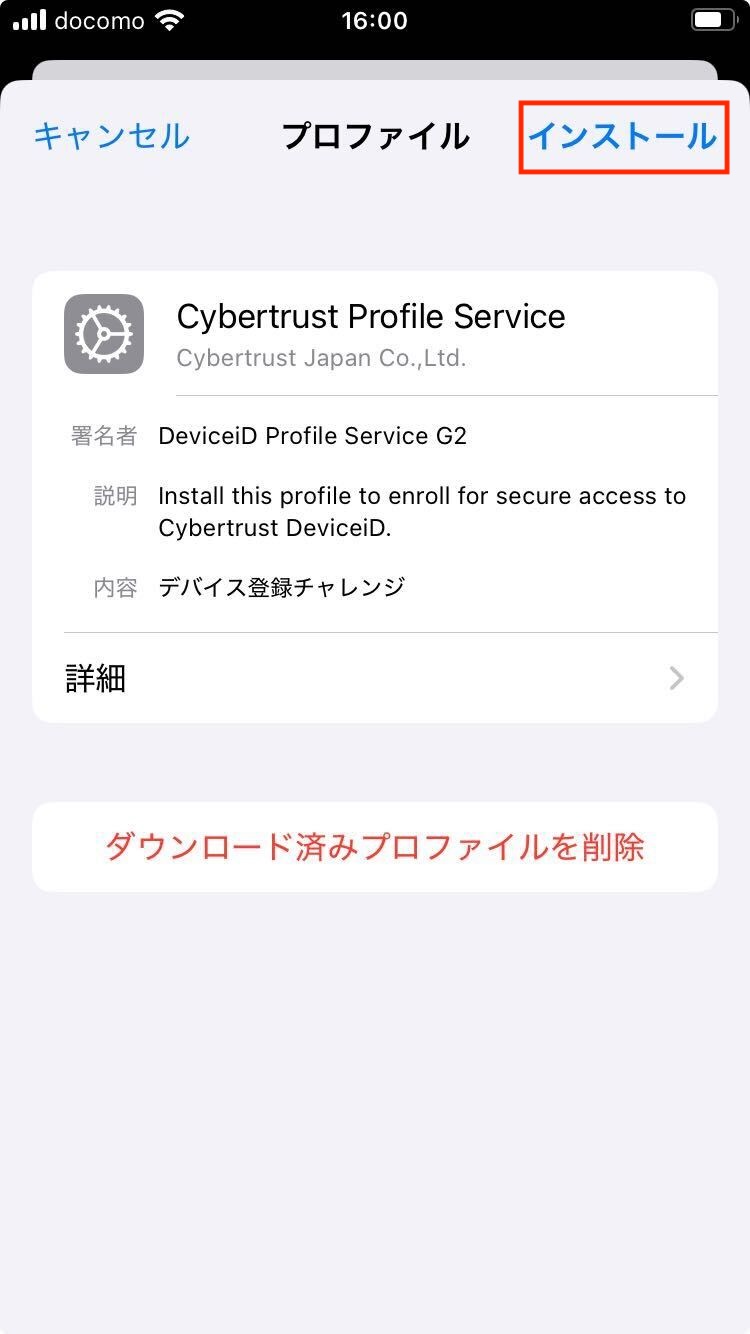Viewport: 750px width, 1334px height.
Task: Tap the clock showing 16:00
Action: tap(375, 20)
